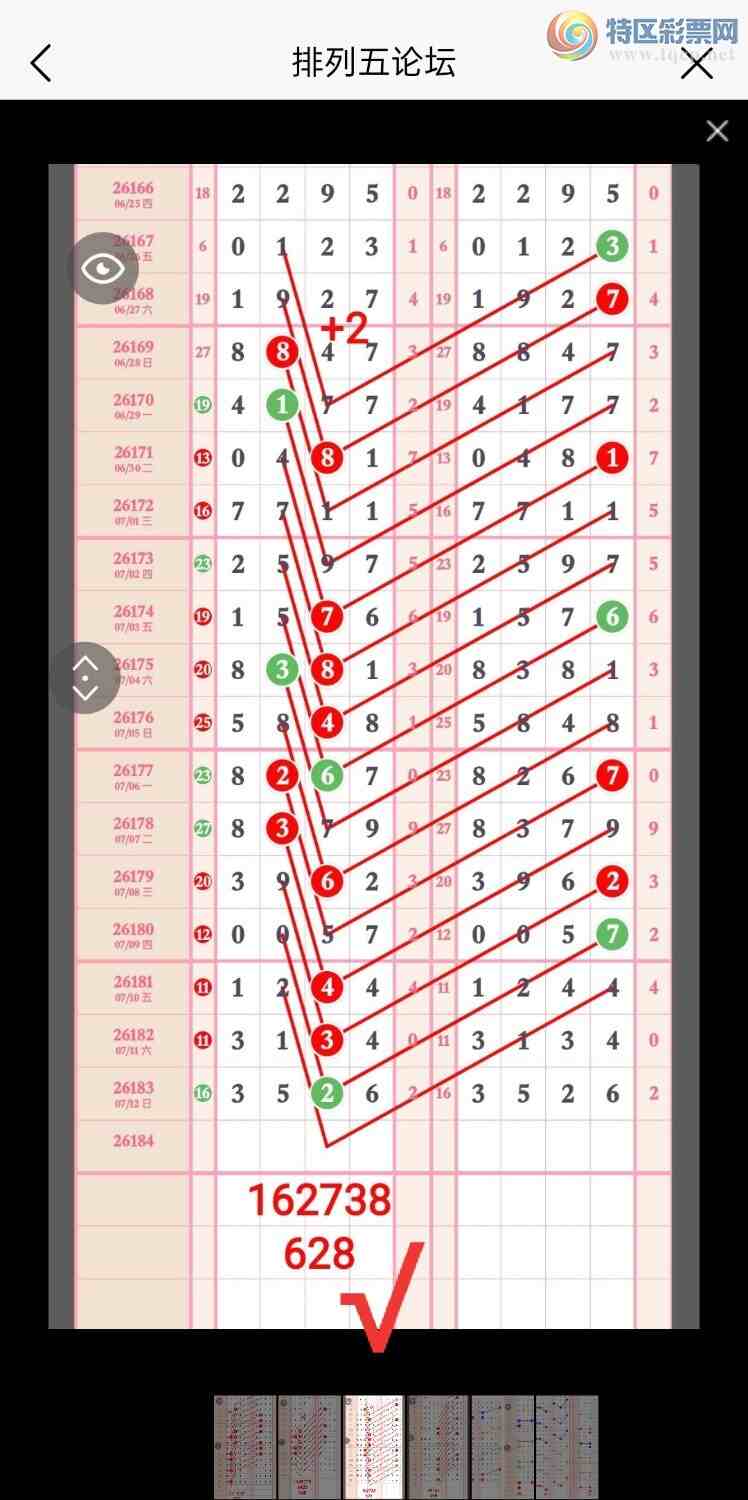Open the fourth thumbnail in strip

click(438, 1446)
